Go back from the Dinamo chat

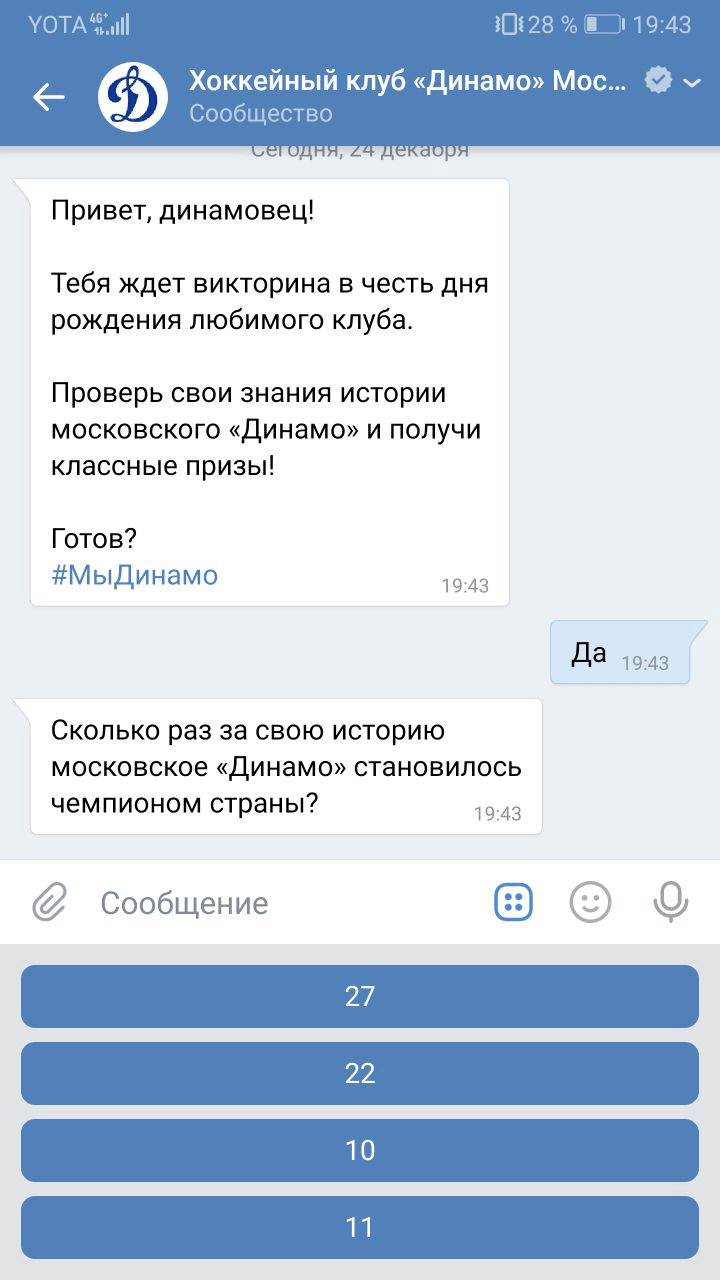(48, 97)
